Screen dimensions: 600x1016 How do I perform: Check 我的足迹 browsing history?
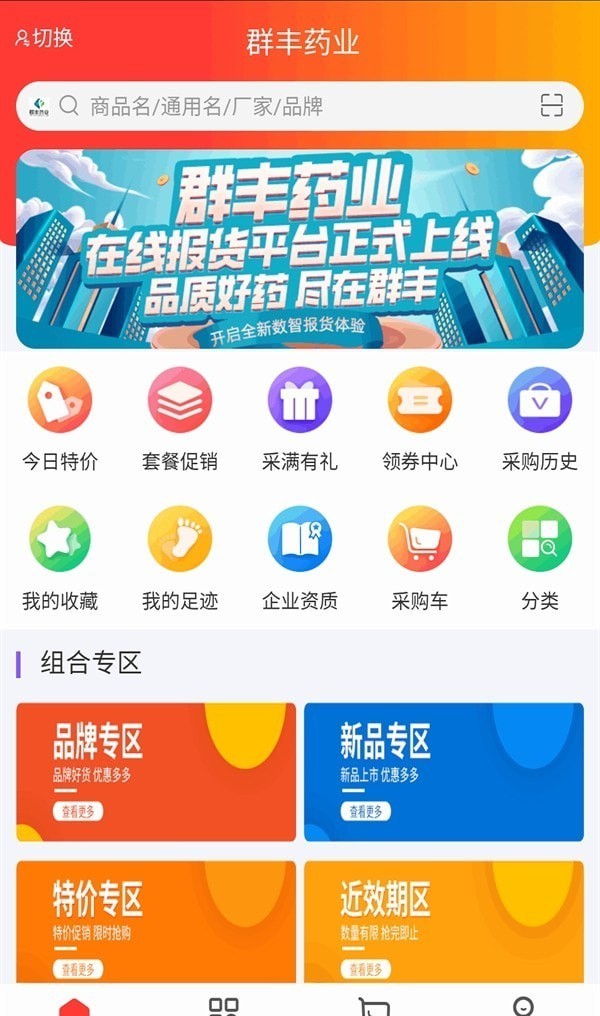(180, 559)
